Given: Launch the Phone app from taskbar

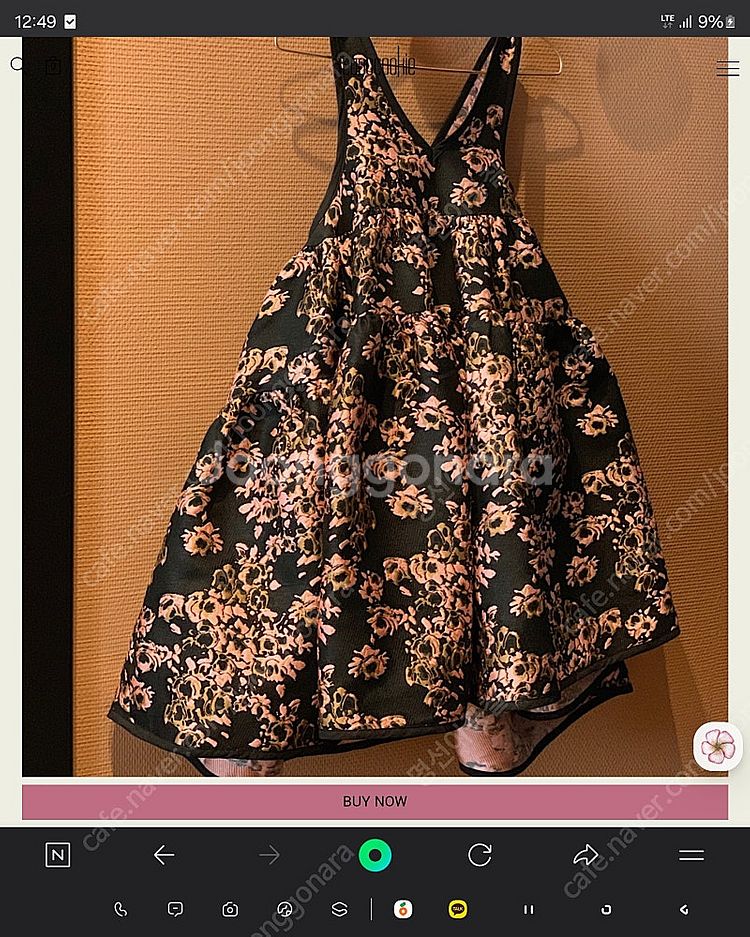Looking at the screenshot, I should point(121,909).
